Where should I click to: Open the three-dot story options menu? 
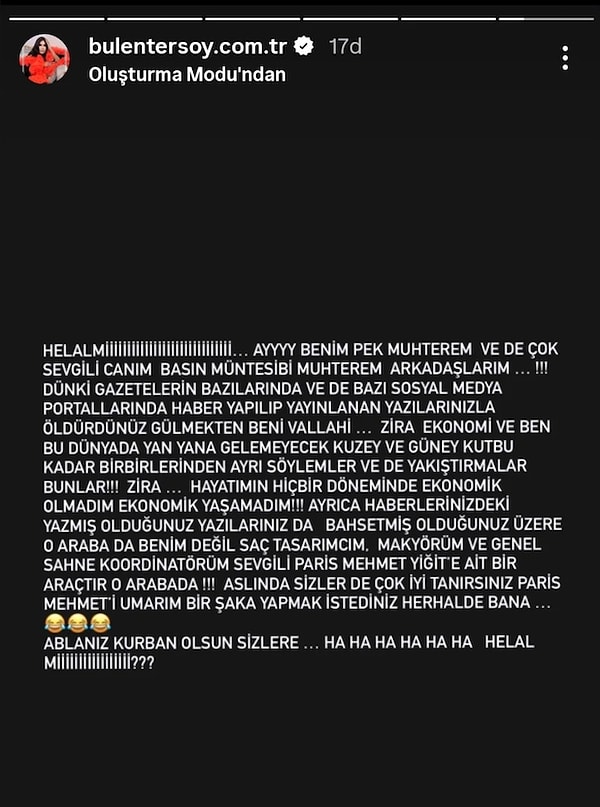[x=565, y=58]
